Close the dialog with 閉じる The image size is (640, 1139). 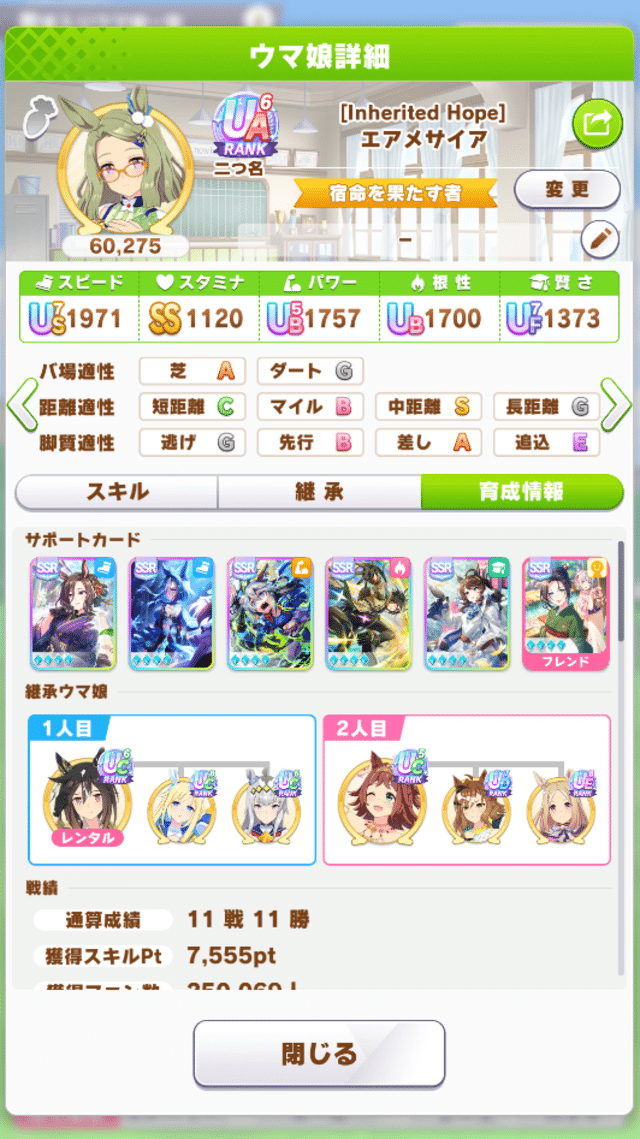319,1054
